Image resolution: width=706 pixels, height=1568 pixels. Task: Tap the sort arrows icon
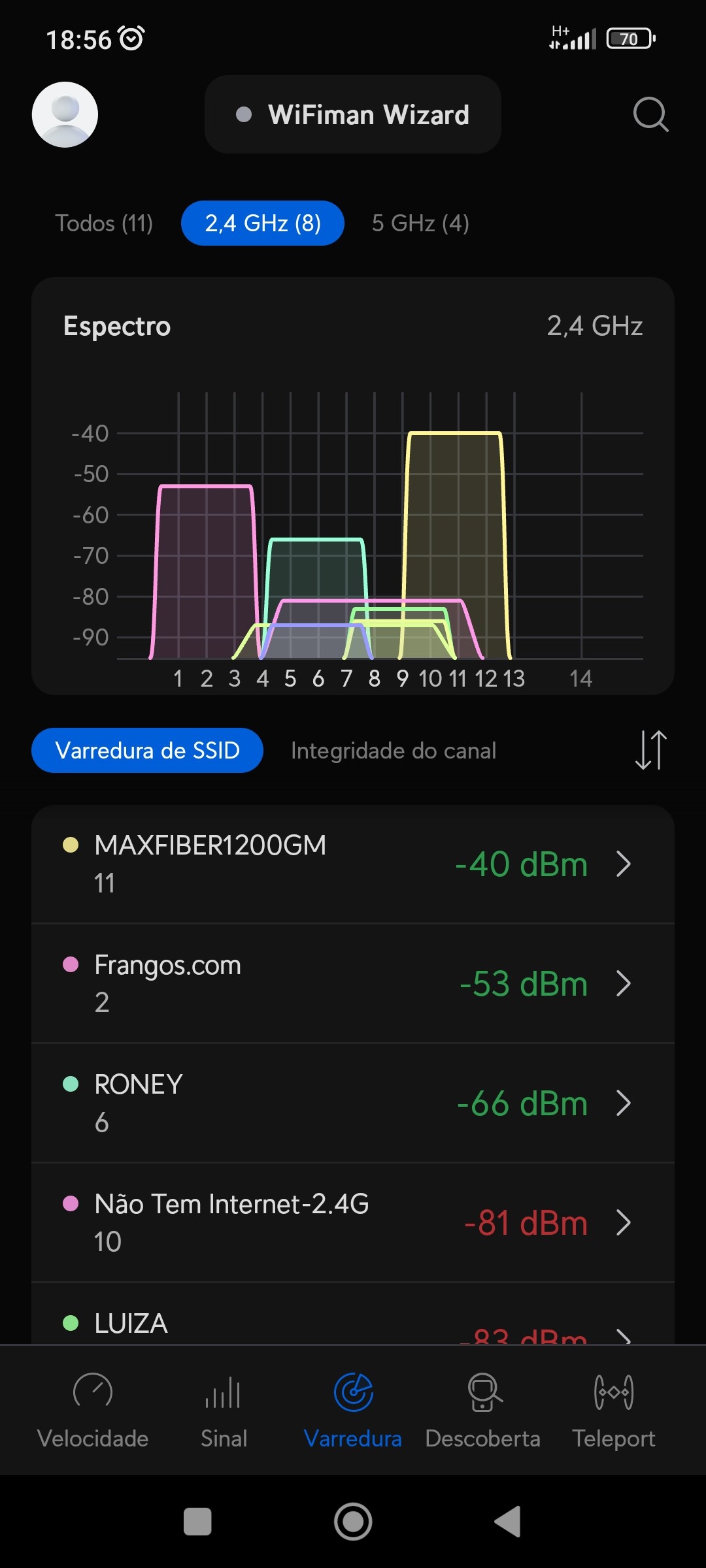650,750
